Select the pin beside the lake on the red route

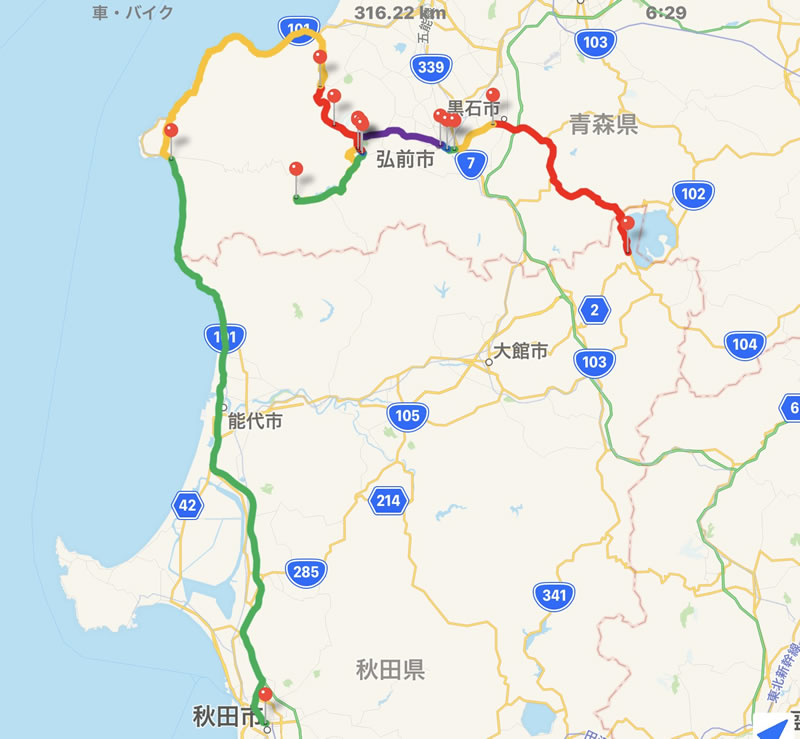pyautogui.click(x=628, y=223)
